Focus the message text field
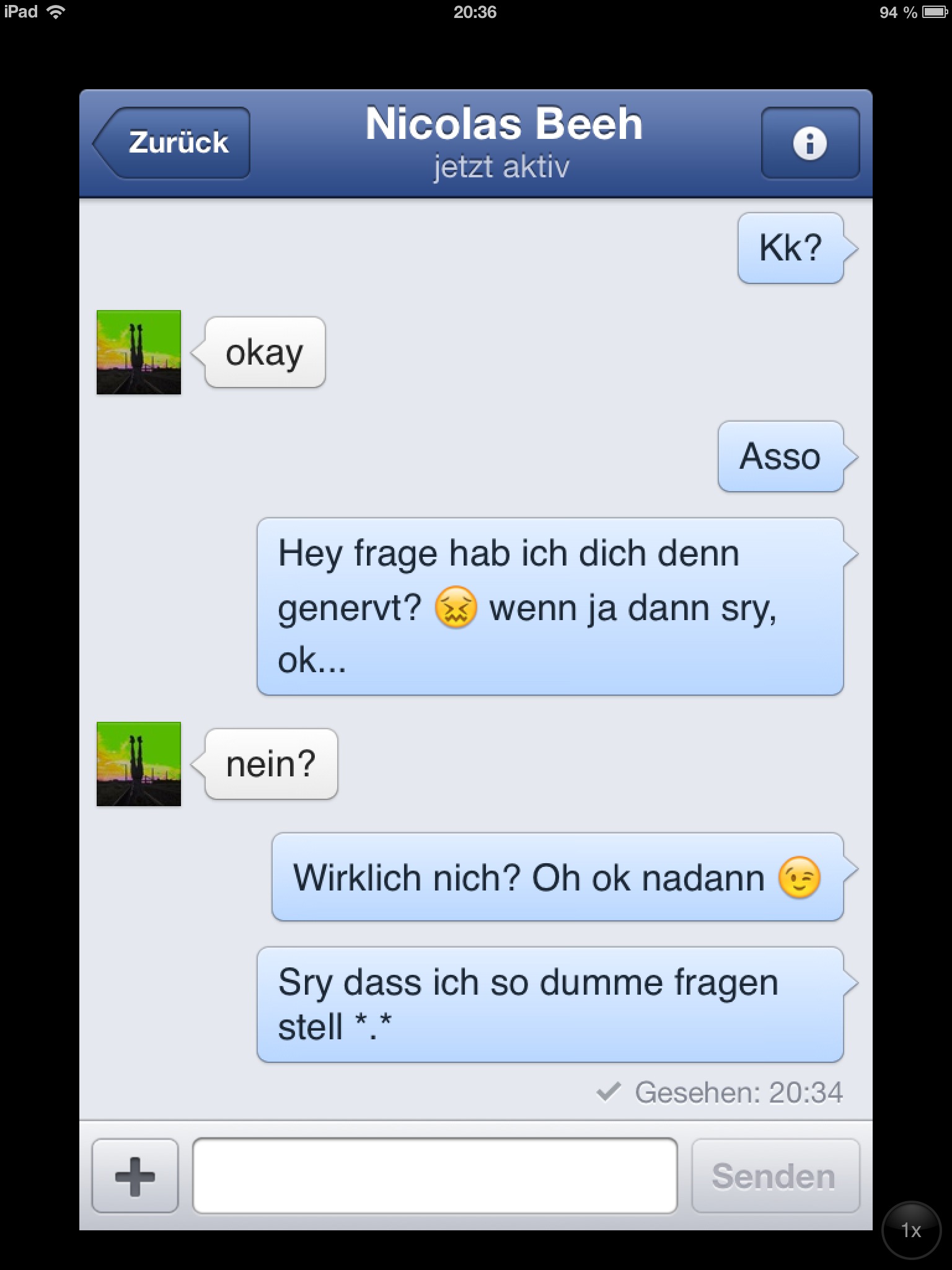 click(434, 1176)
